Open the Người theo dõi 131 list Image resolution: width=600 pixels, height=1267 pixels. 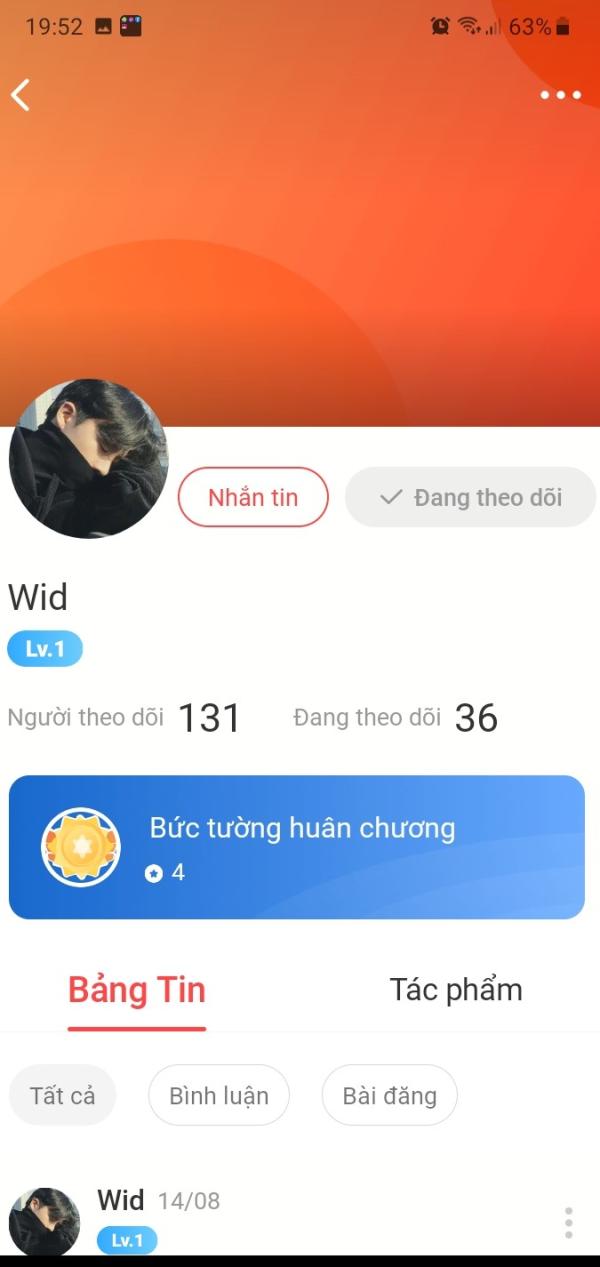[124, 718]
